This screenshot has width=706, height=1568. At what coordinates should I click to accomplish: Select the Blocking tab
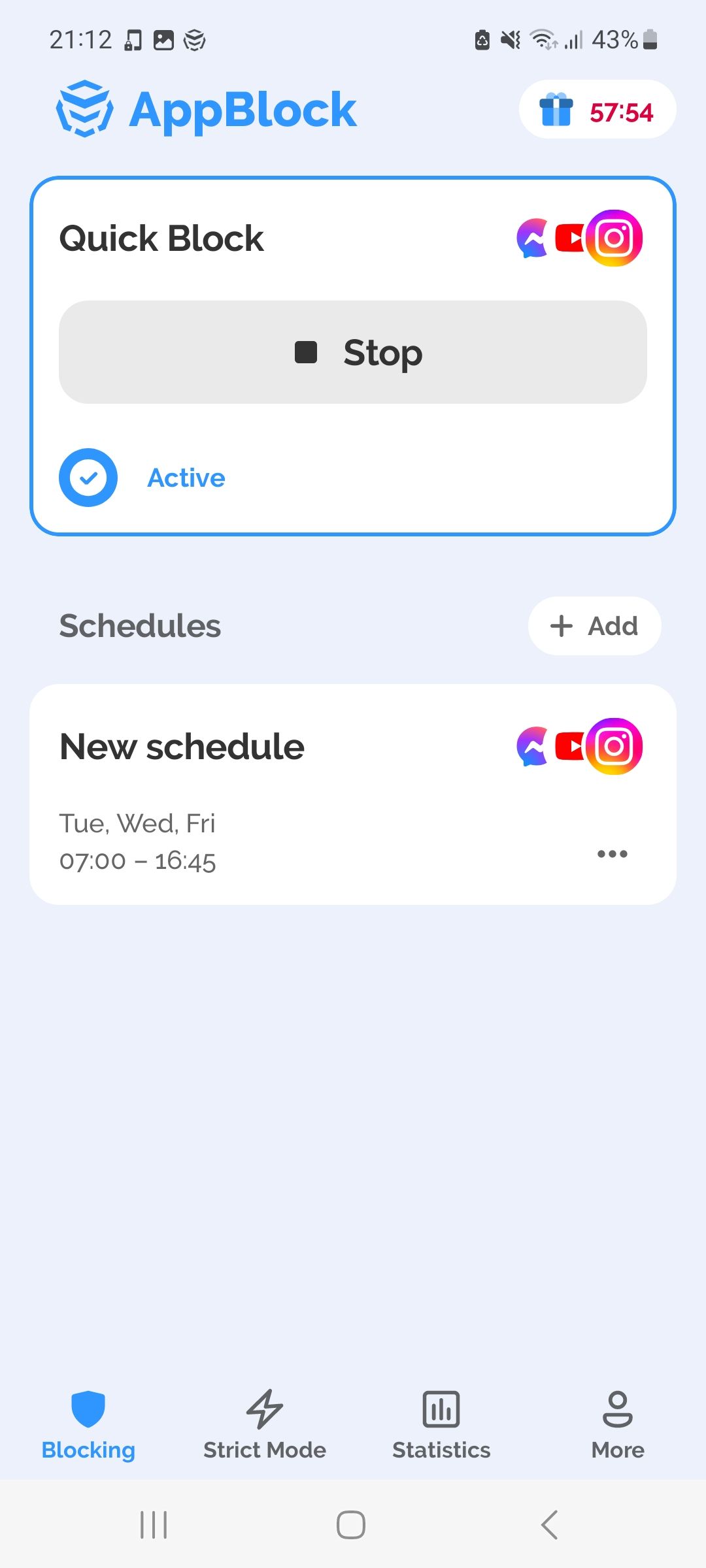point(88,1424)
